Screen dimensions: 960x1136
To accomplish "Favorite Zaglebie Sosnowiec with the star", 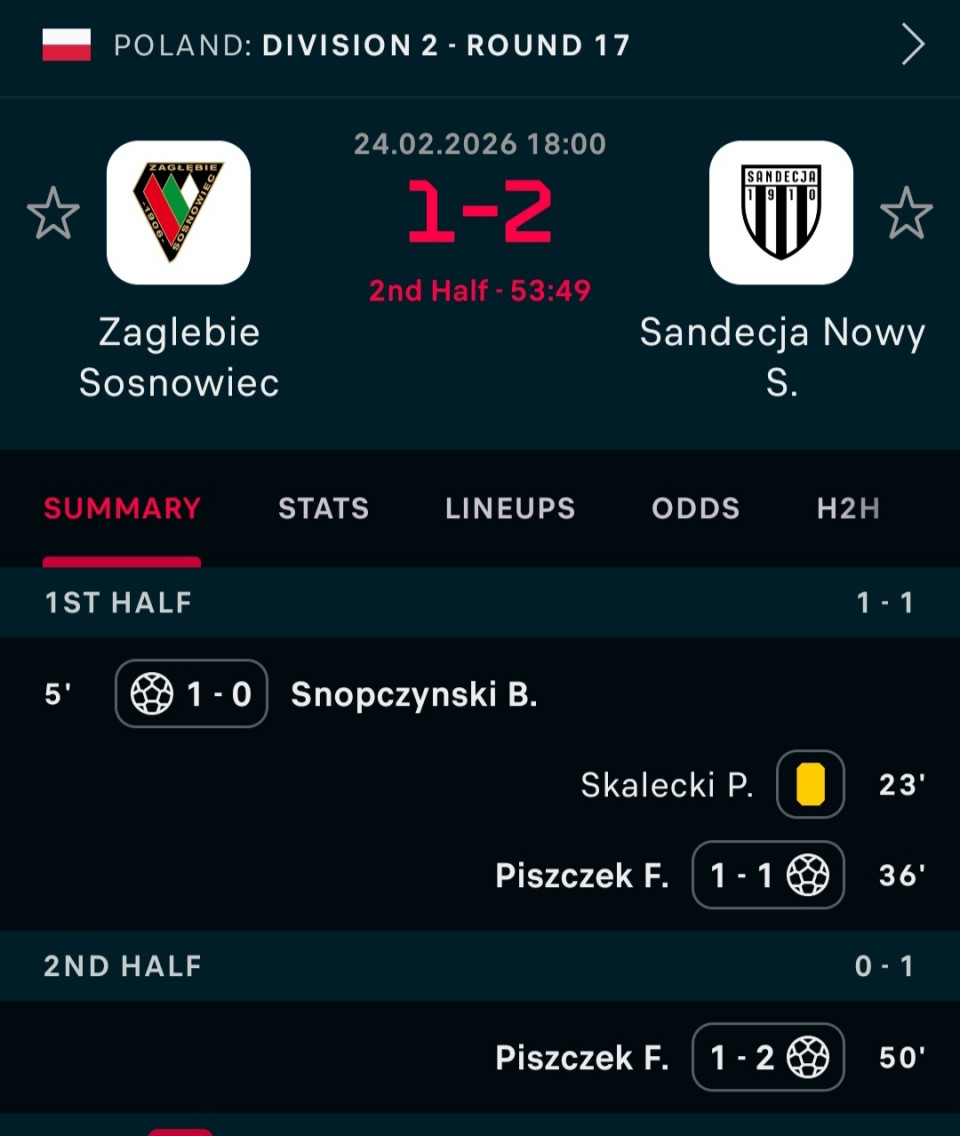I will point(53,213).
